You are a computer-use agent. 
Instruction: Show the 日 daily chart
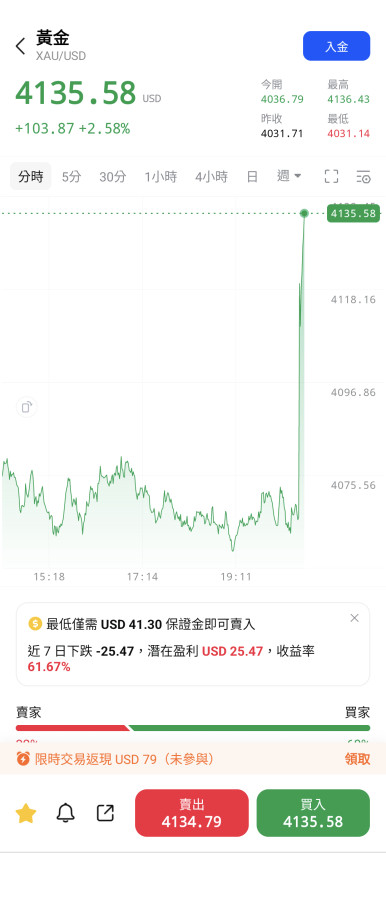[x=252, y=176]
